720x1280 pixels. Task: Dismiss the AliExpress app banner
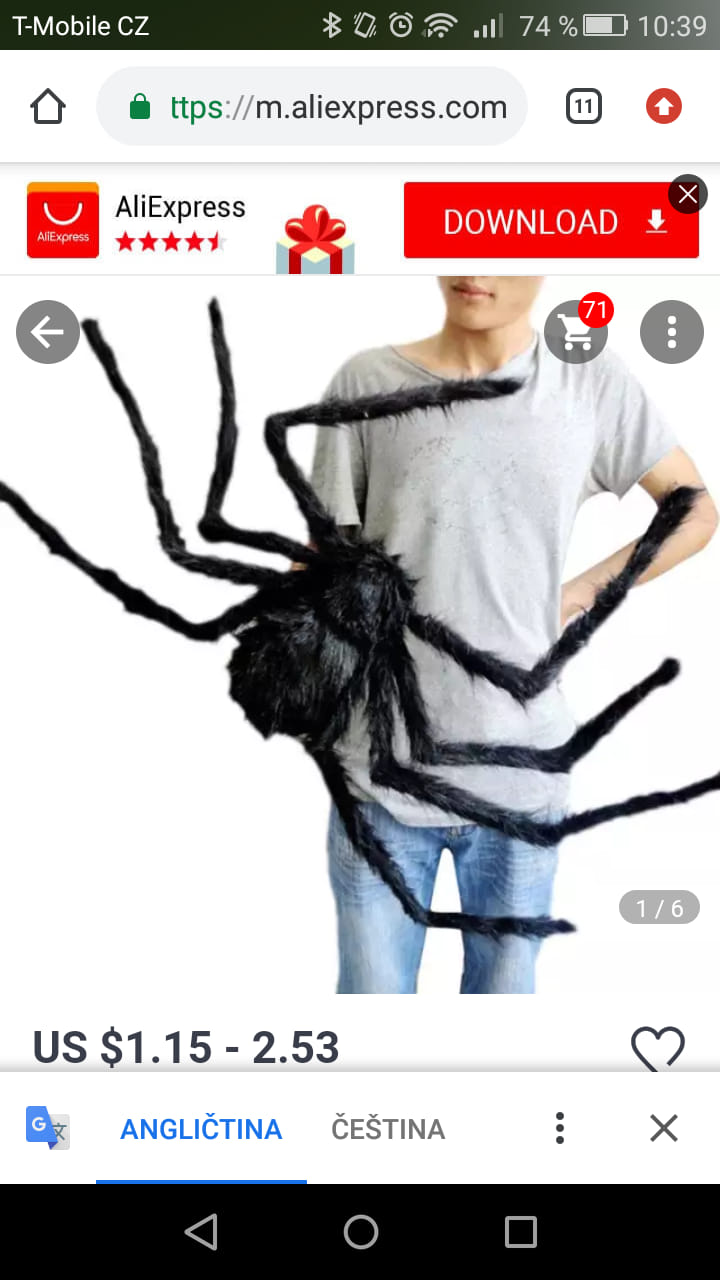tap(687, 195)
